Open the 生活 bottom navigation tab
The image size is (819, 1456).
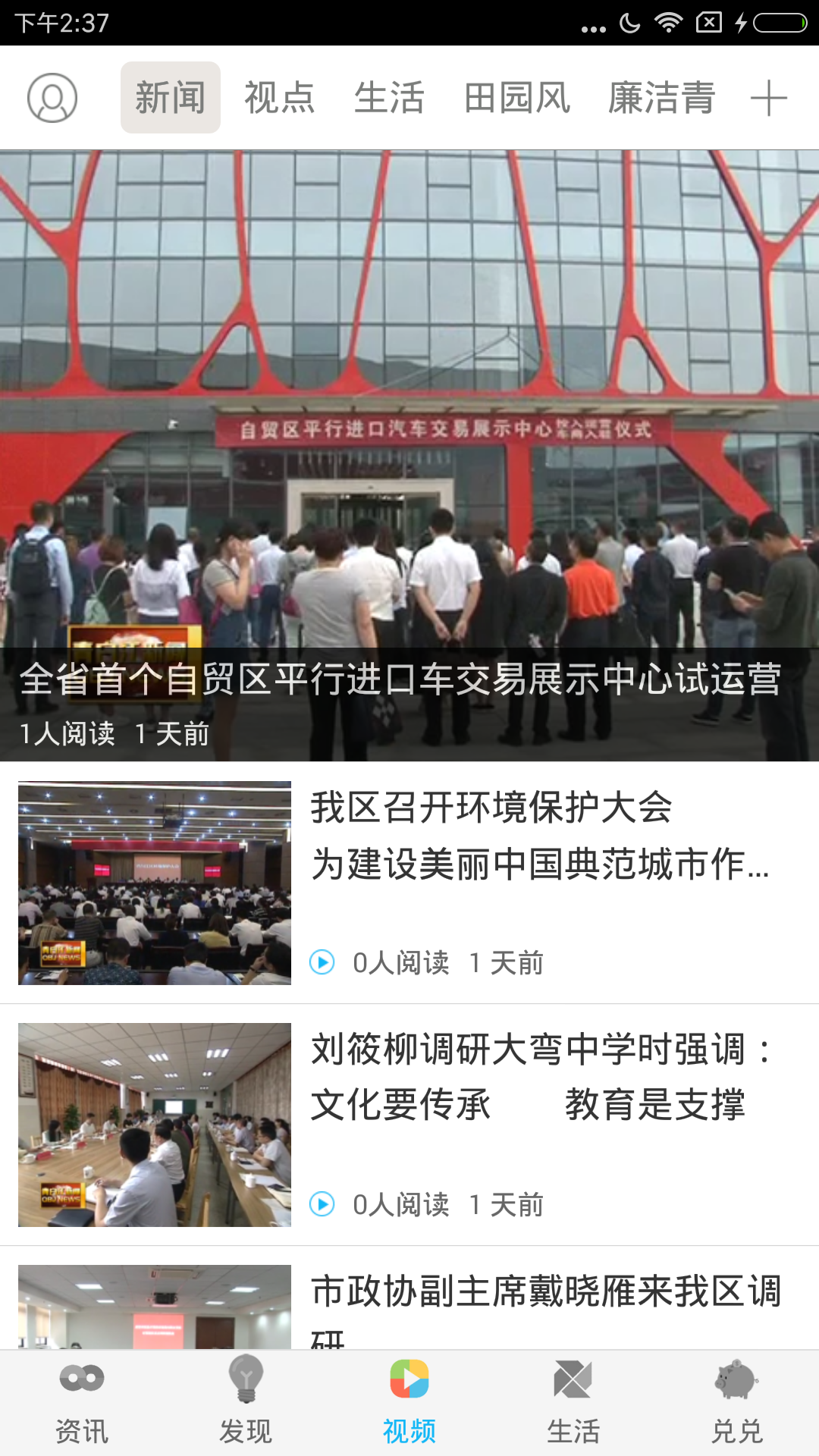coord(573,1403)
